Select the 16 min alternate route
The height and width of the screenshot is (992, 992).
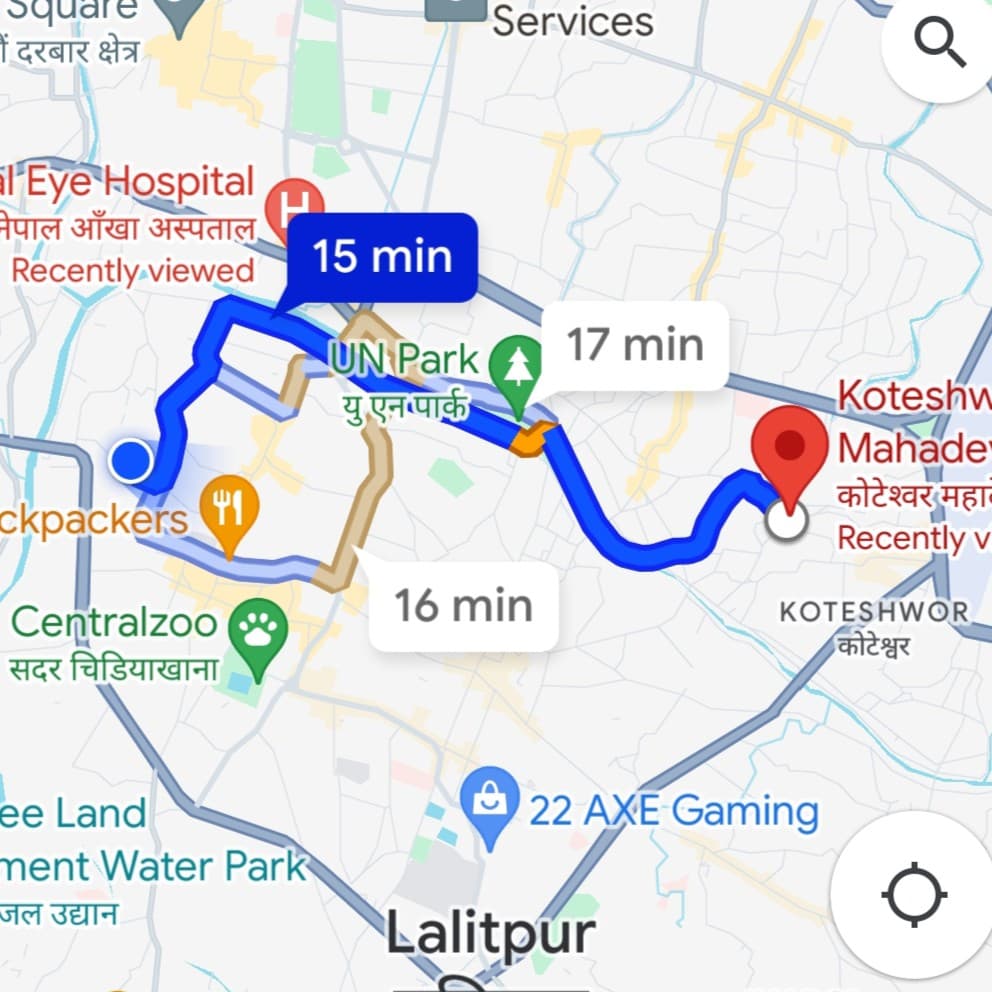click(x=463, y=606)
